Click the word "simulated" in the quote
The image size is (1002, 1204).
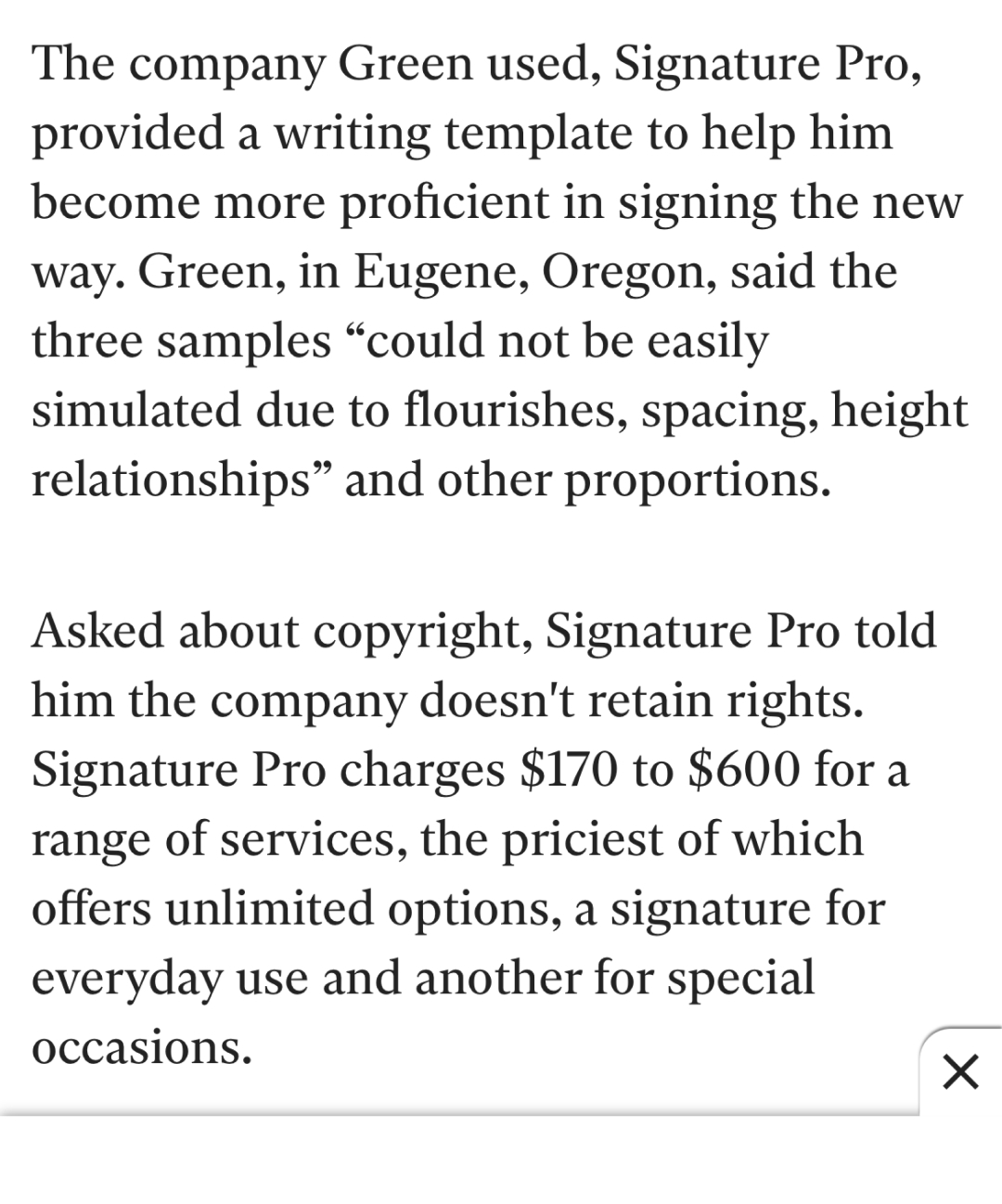(x=135, y=410)
